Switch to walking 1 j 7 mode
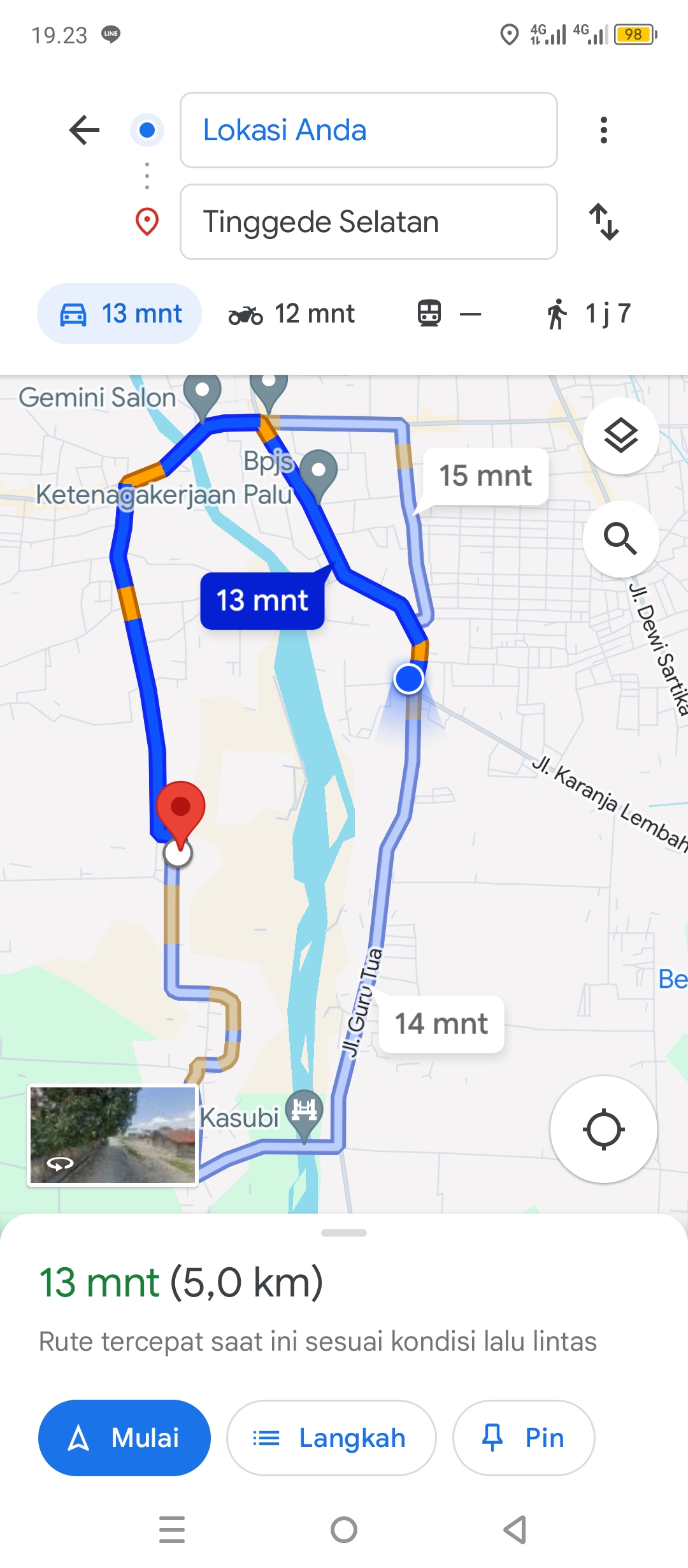 (588, 314)
